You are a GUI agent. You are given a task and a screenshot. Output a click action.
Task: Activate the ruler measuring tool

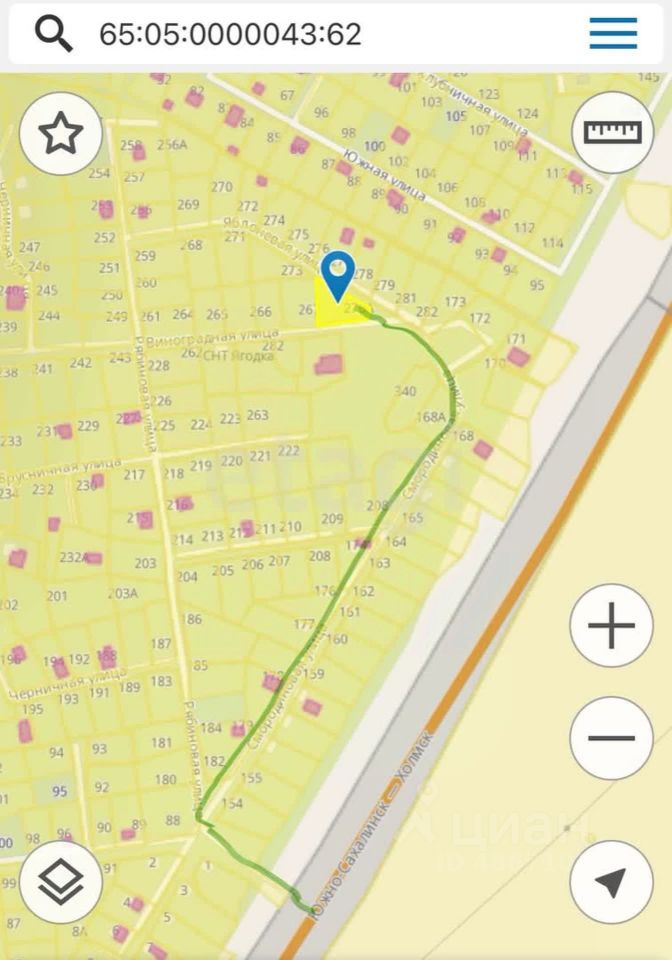[x=612, y=133]
